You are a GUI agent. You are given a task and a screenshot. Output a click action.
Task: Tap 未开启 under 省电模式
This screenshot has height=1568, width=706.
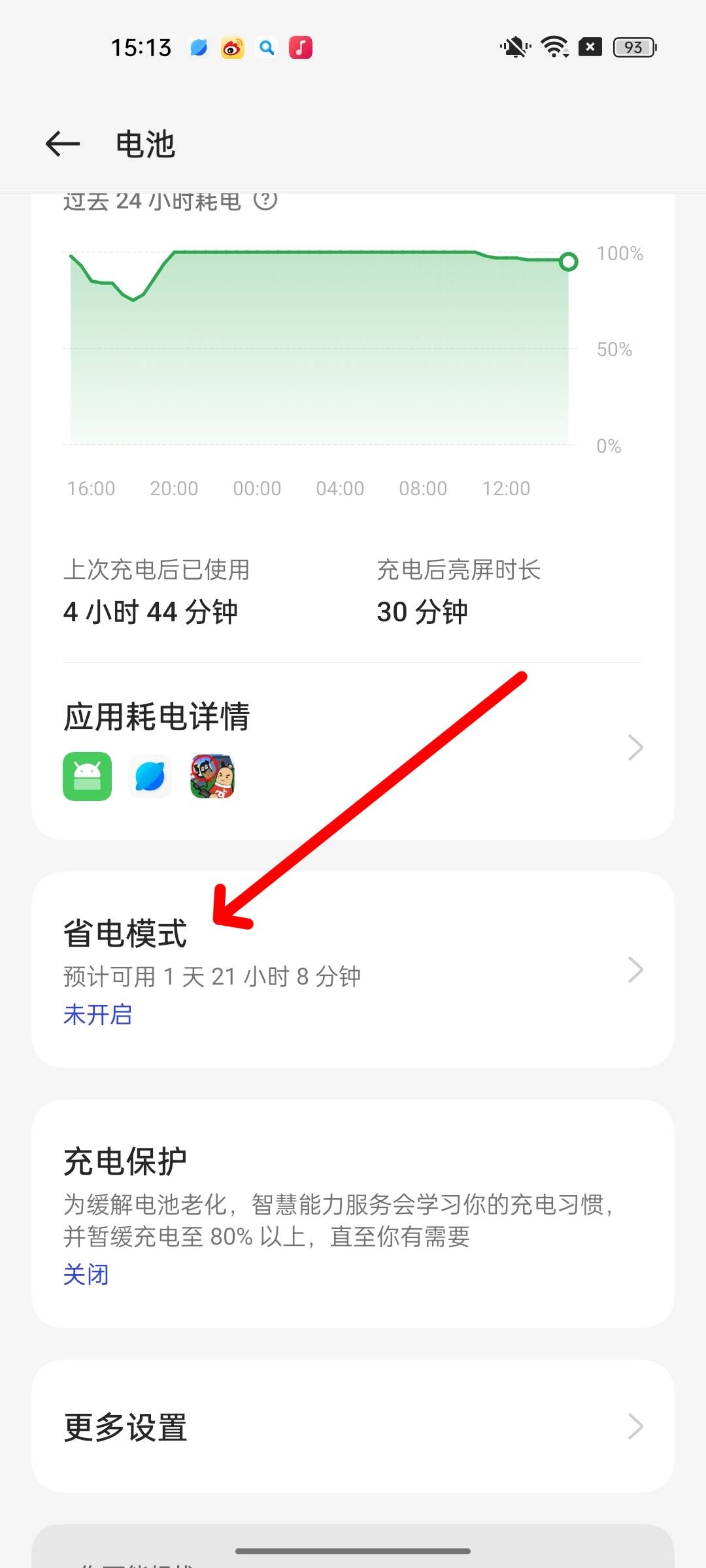tap(97, 1014)
